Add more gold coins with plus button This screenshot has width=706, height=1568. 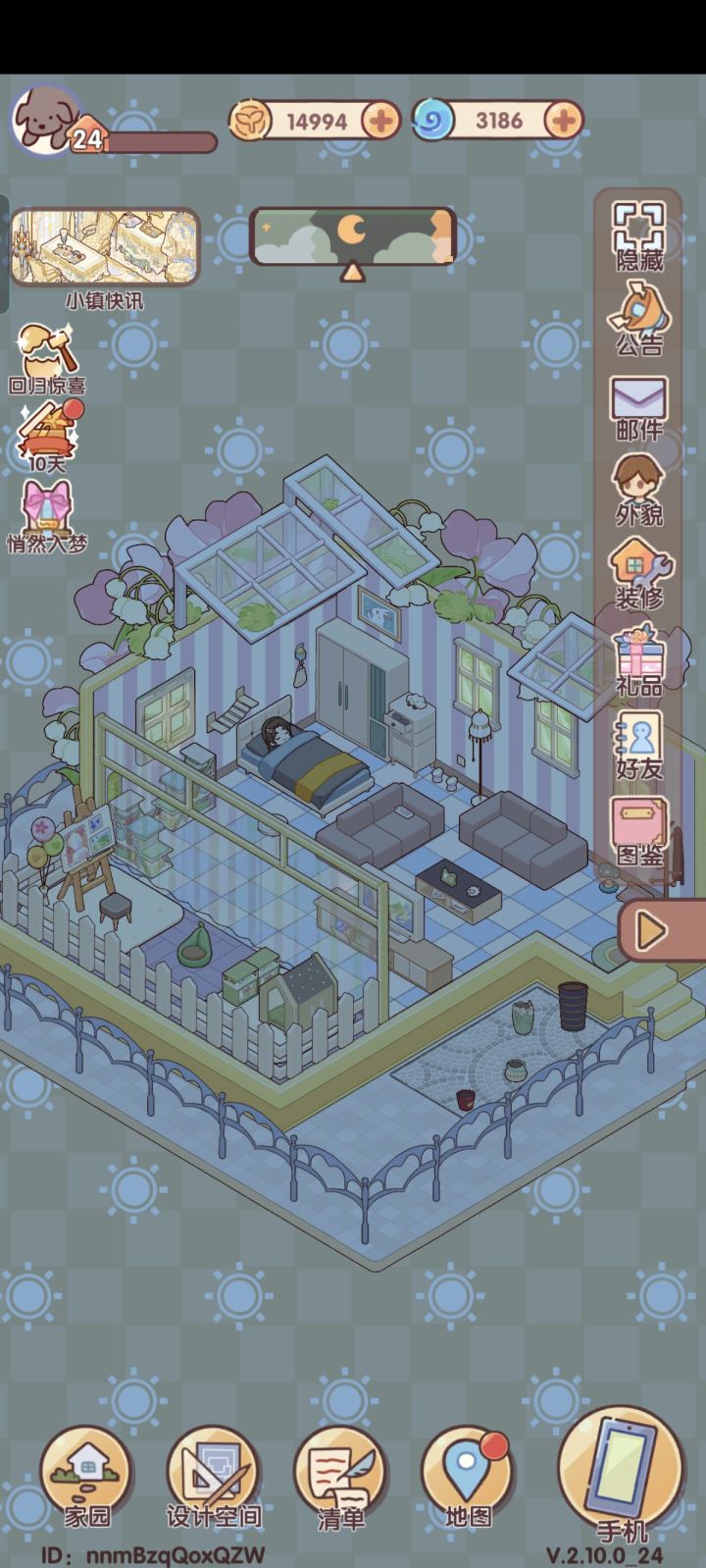(x=380, y=121)
